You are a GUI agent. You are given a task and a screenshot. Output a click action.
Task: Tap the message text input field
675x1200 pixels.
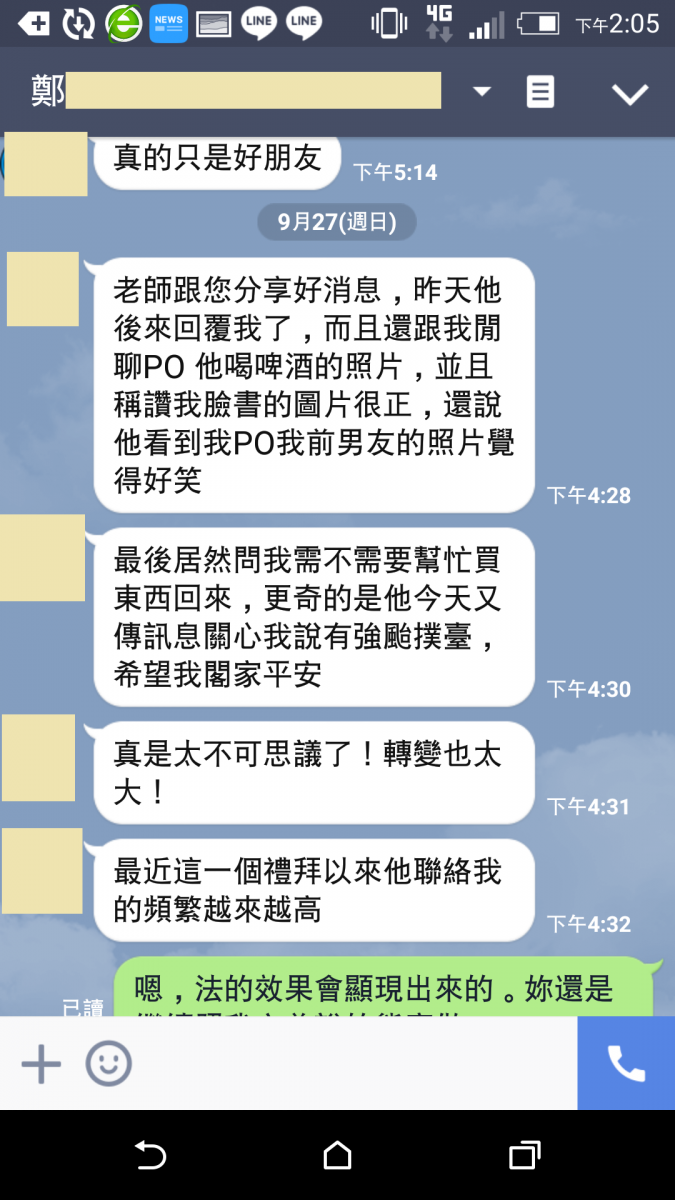pos(350,1064)
